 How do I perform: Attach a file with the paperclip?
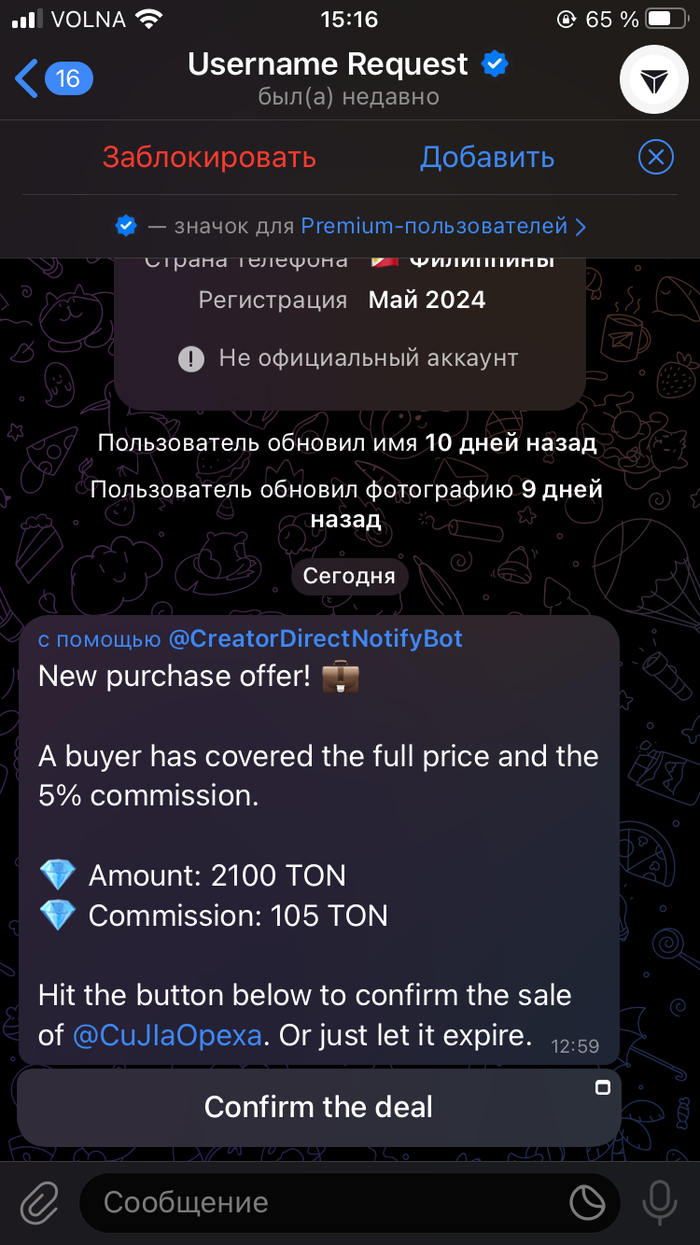click(40, 1202)
